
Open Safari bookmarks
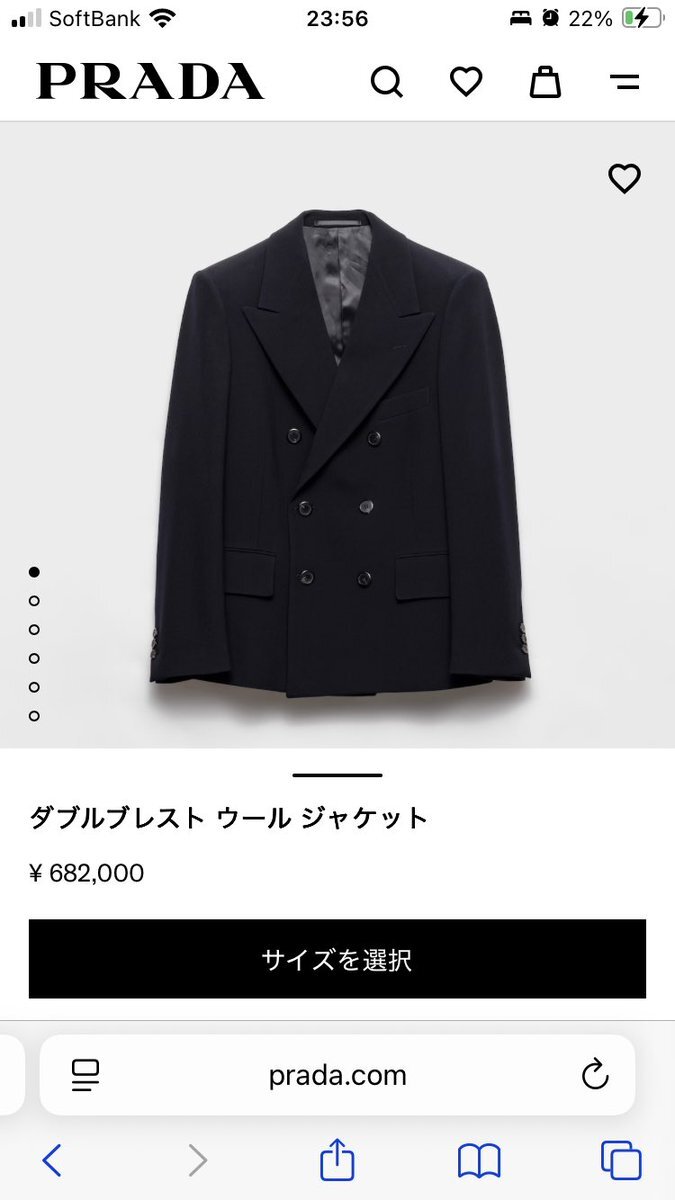coord(479,1160)
